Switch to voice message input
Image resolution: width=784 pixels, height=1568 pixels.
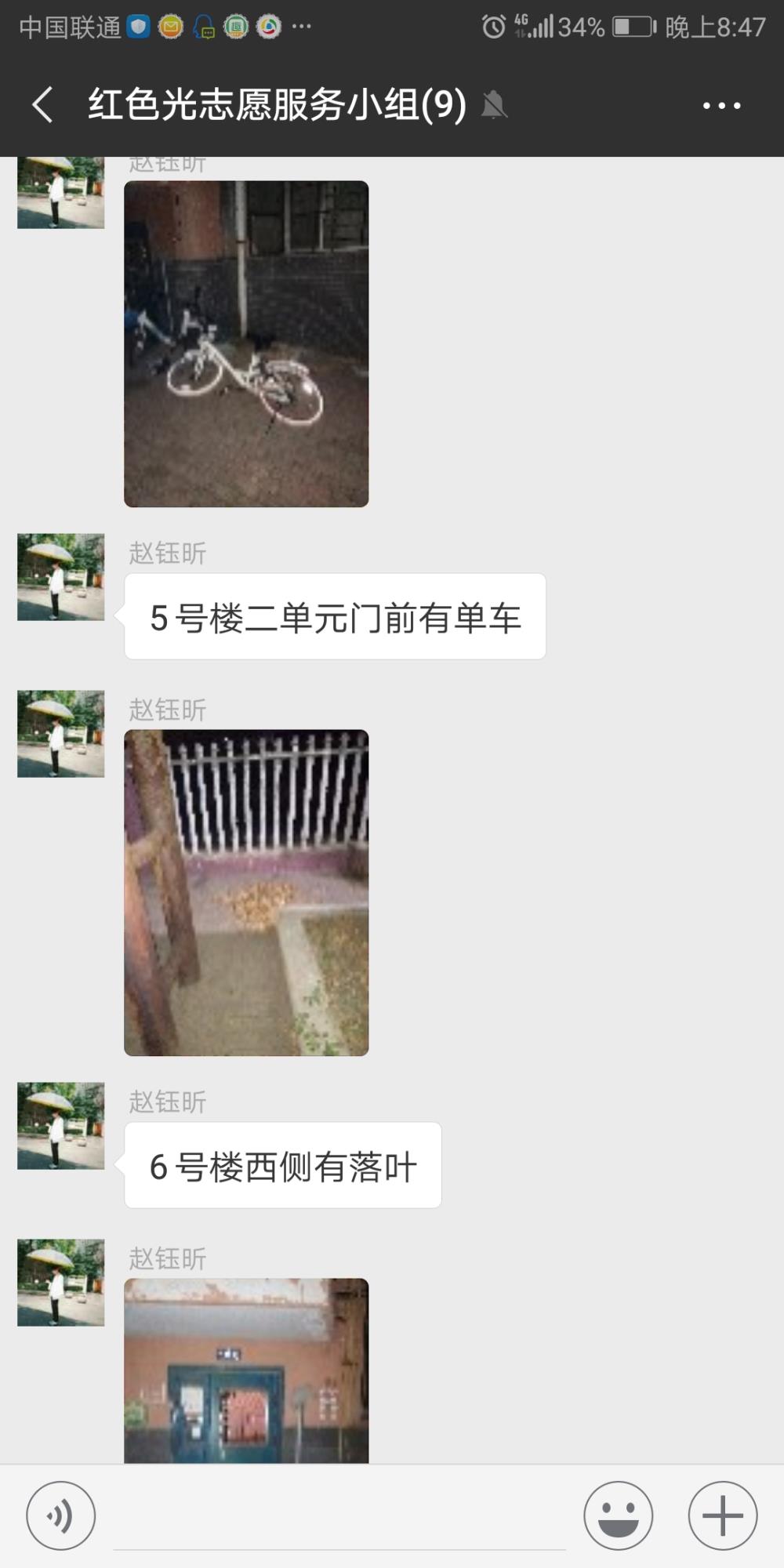tap(61, 1516)
